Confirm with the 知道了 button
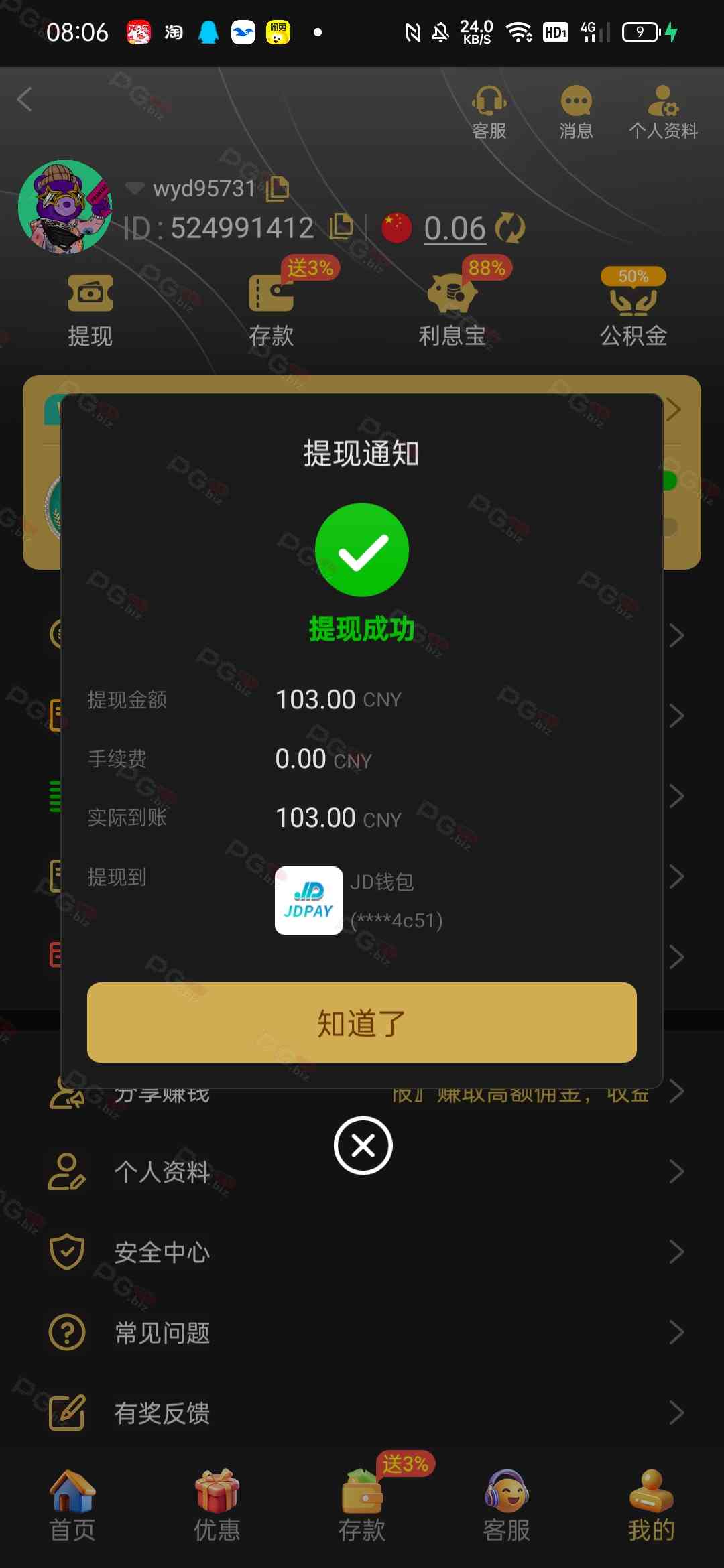The height and width of the screenshot is (1568, 724). [x=361, y=1023]
